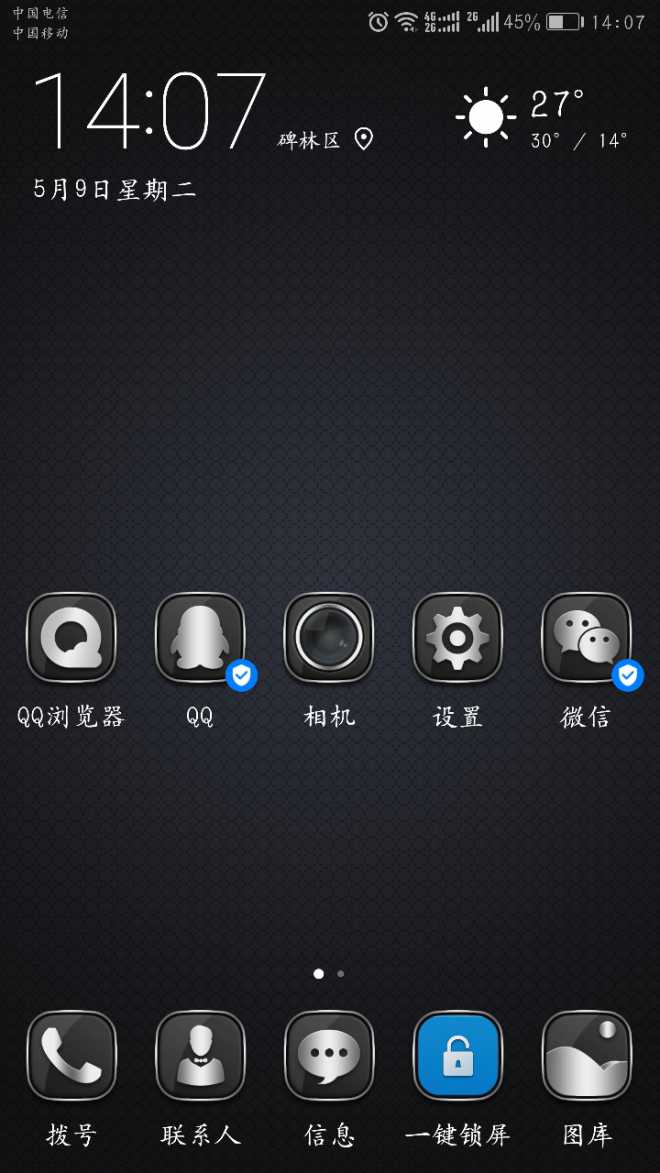The height and width of the screenshot is (1173, 660).
Task: Tap the 14:07 clock widget
Action: [150, 112]
